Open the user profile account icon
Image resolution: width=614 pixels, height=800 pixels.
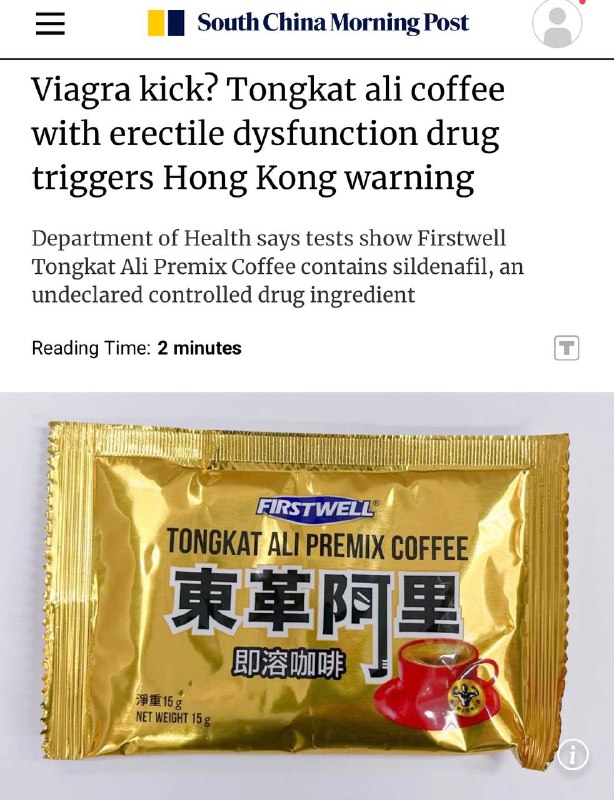557,24
